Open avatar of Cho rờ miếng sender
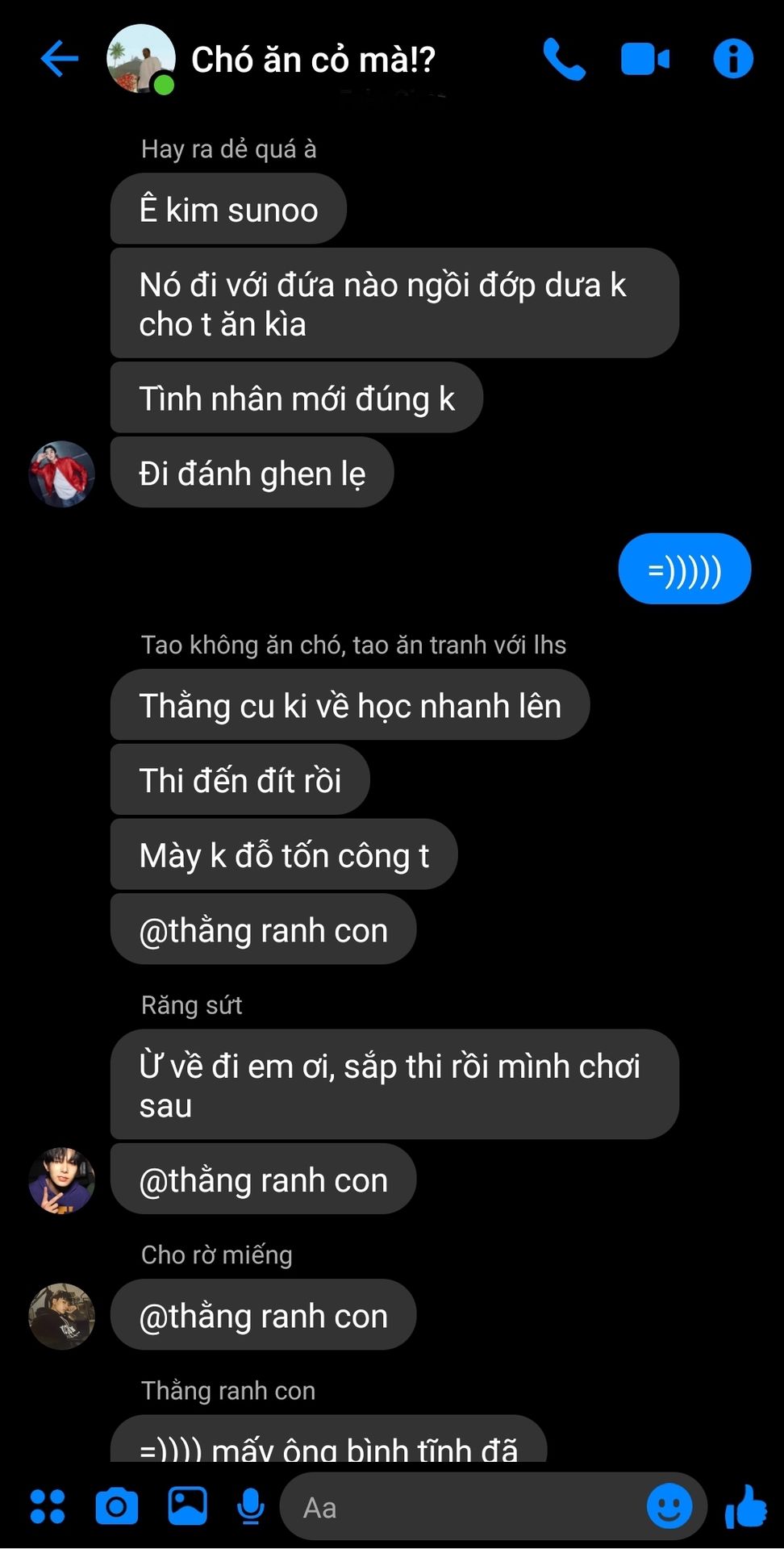The image size is (784, 1549). pyautogui.click(x=62, y=1316)
